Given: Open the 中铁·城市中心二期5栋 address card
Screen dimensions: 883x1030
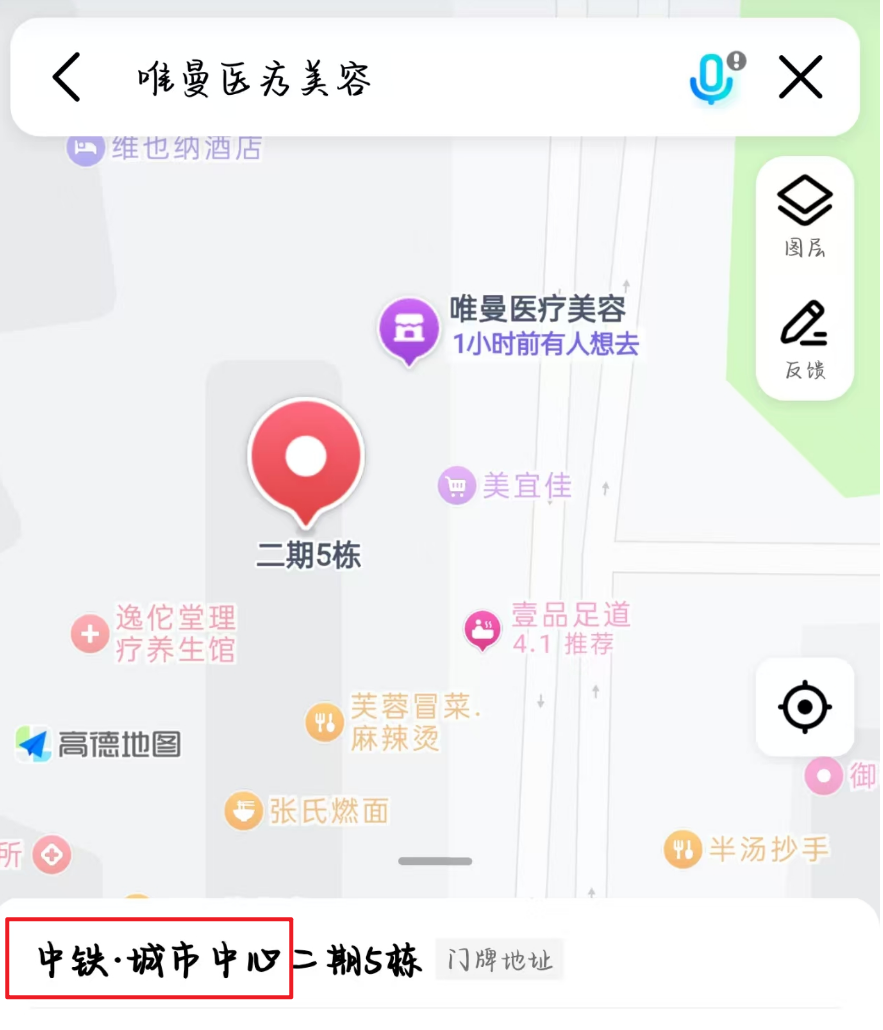Looking at the screenshot, I should (x=230, y=961).
